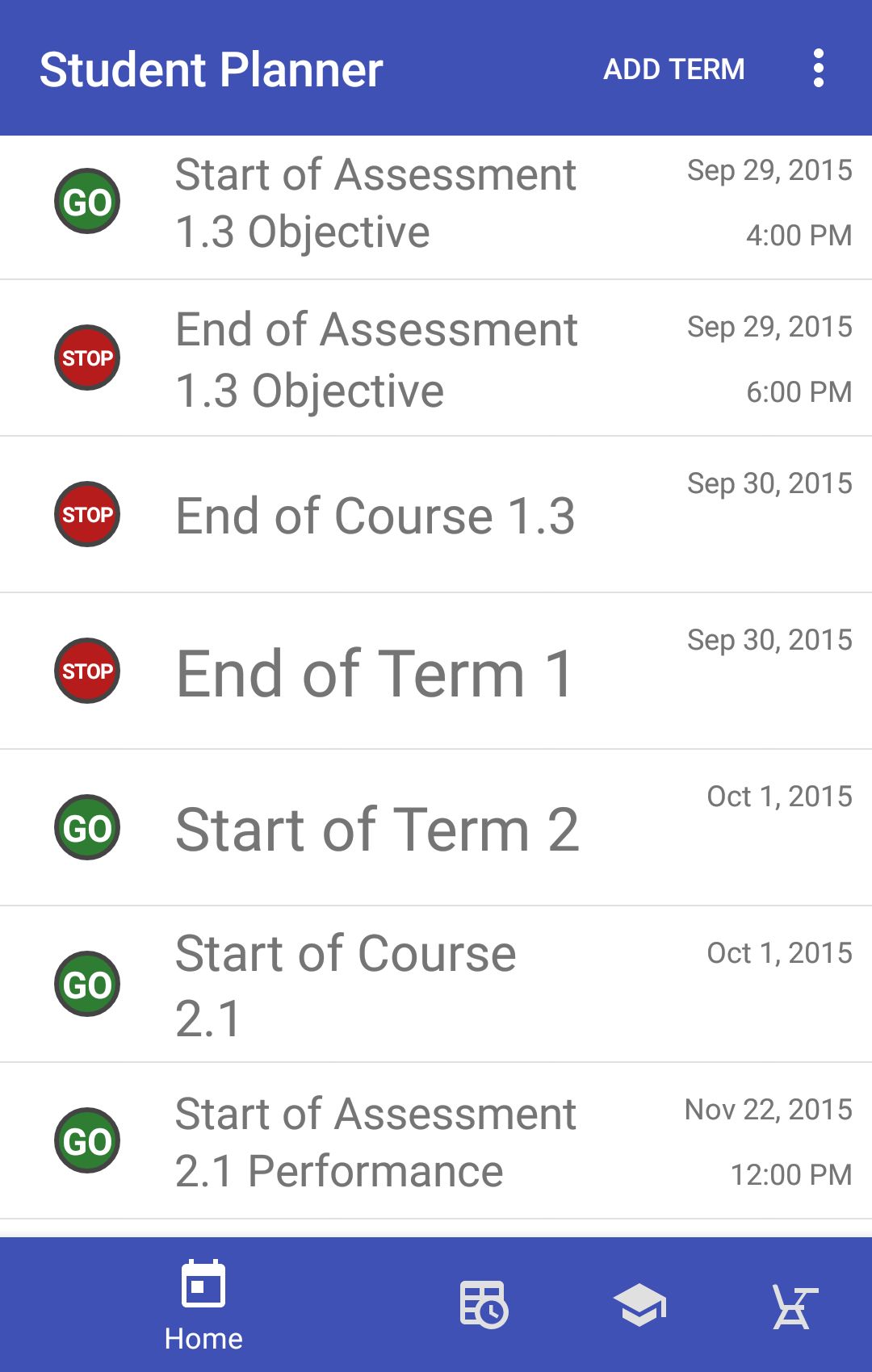Image resolution: width=872 pixels, height=1372 pixels.
Task: Go to the assessments desk tab
Action: [794, 1306]
